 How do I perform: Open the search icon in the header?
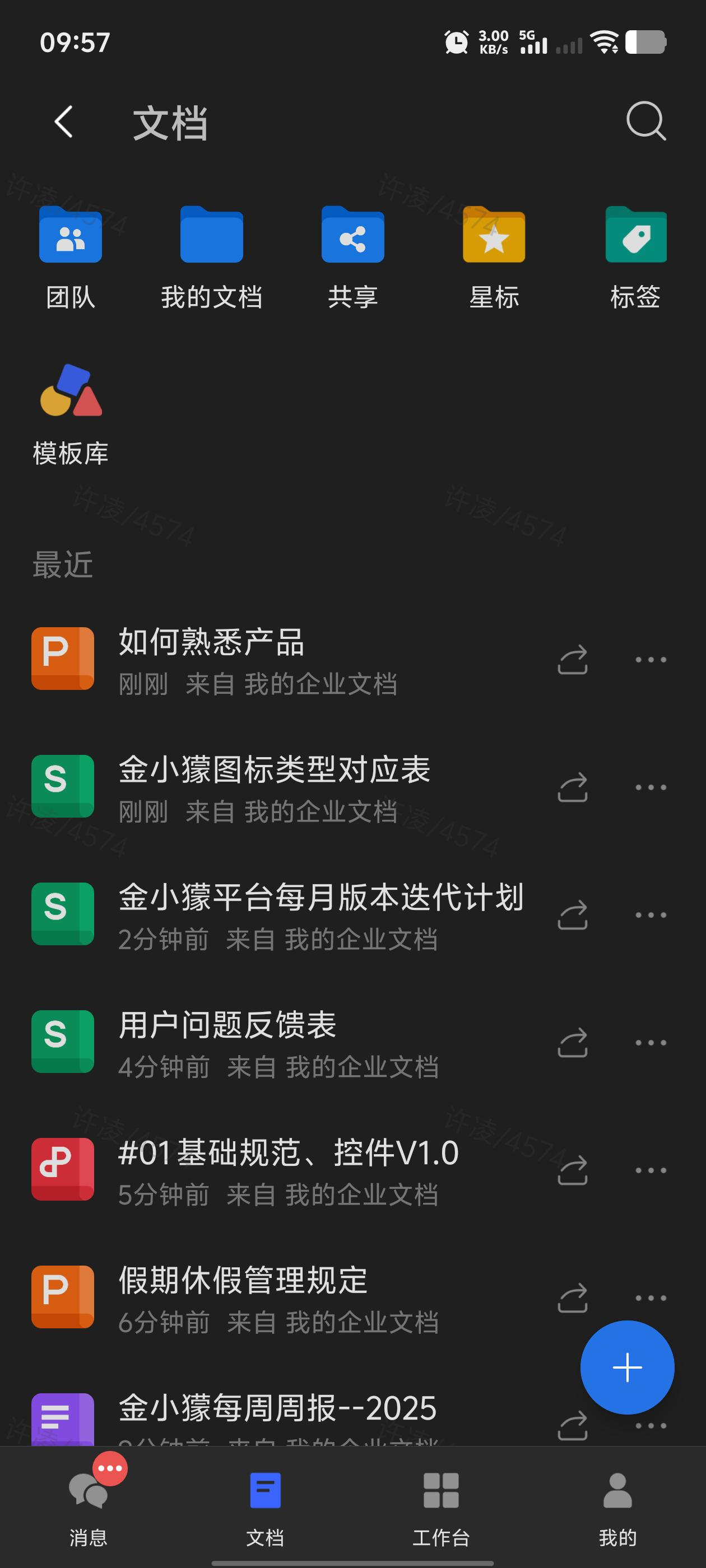pos(645,121)
